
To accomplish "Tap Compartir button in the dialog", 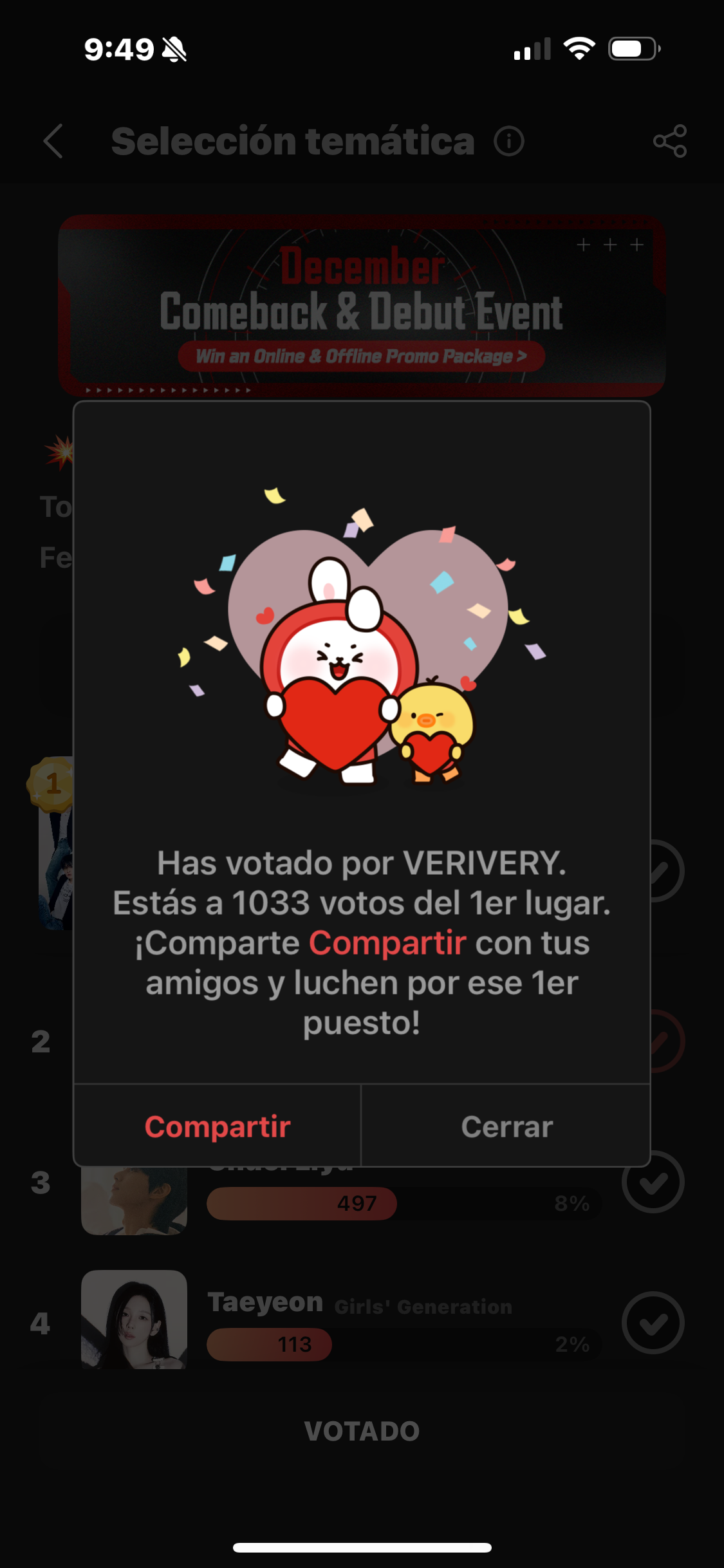I will point(218,1126).
